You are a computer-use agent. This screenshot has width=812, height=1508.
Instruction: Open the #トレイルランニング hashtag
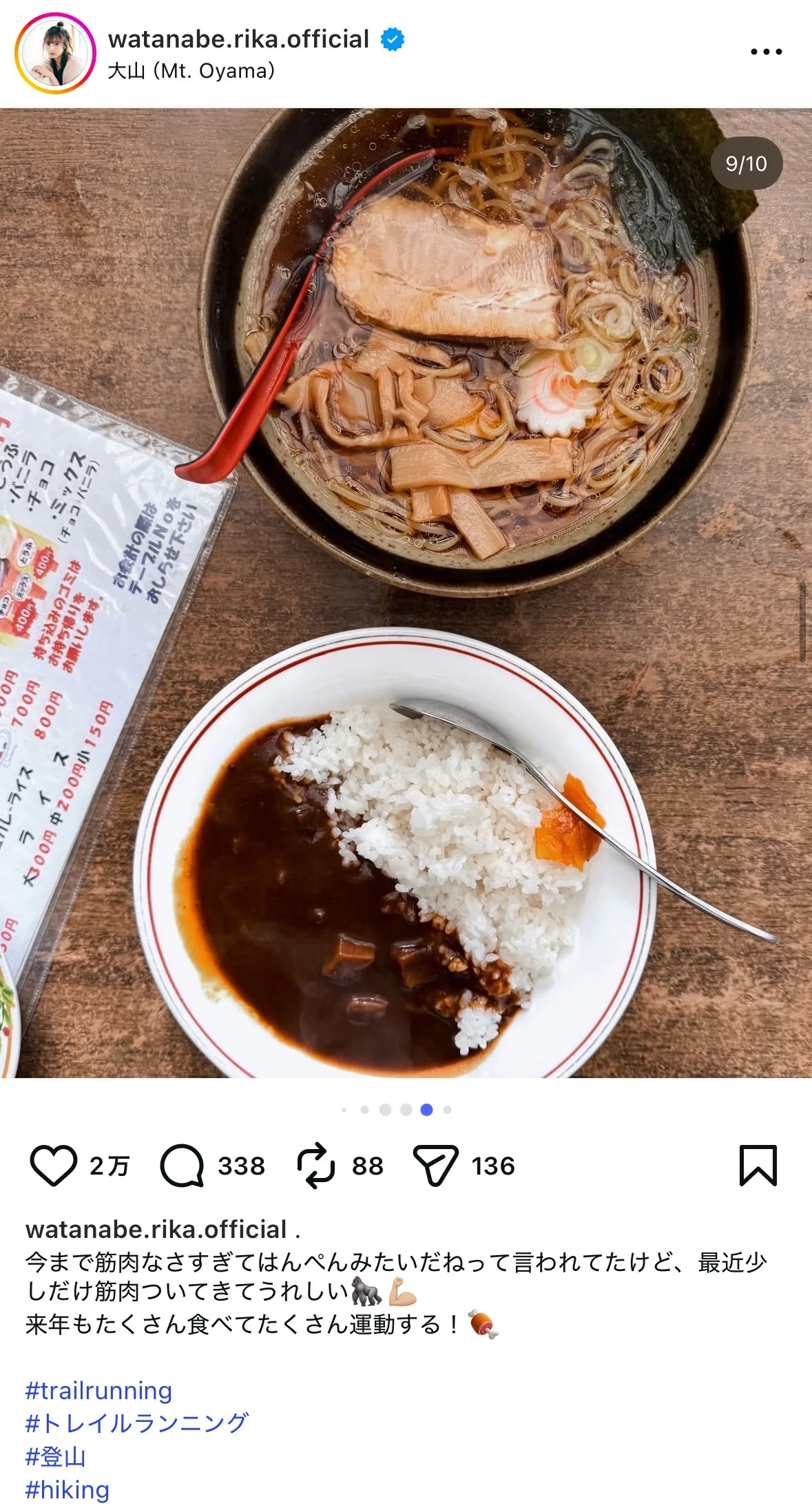click(x=136, y=1423)
